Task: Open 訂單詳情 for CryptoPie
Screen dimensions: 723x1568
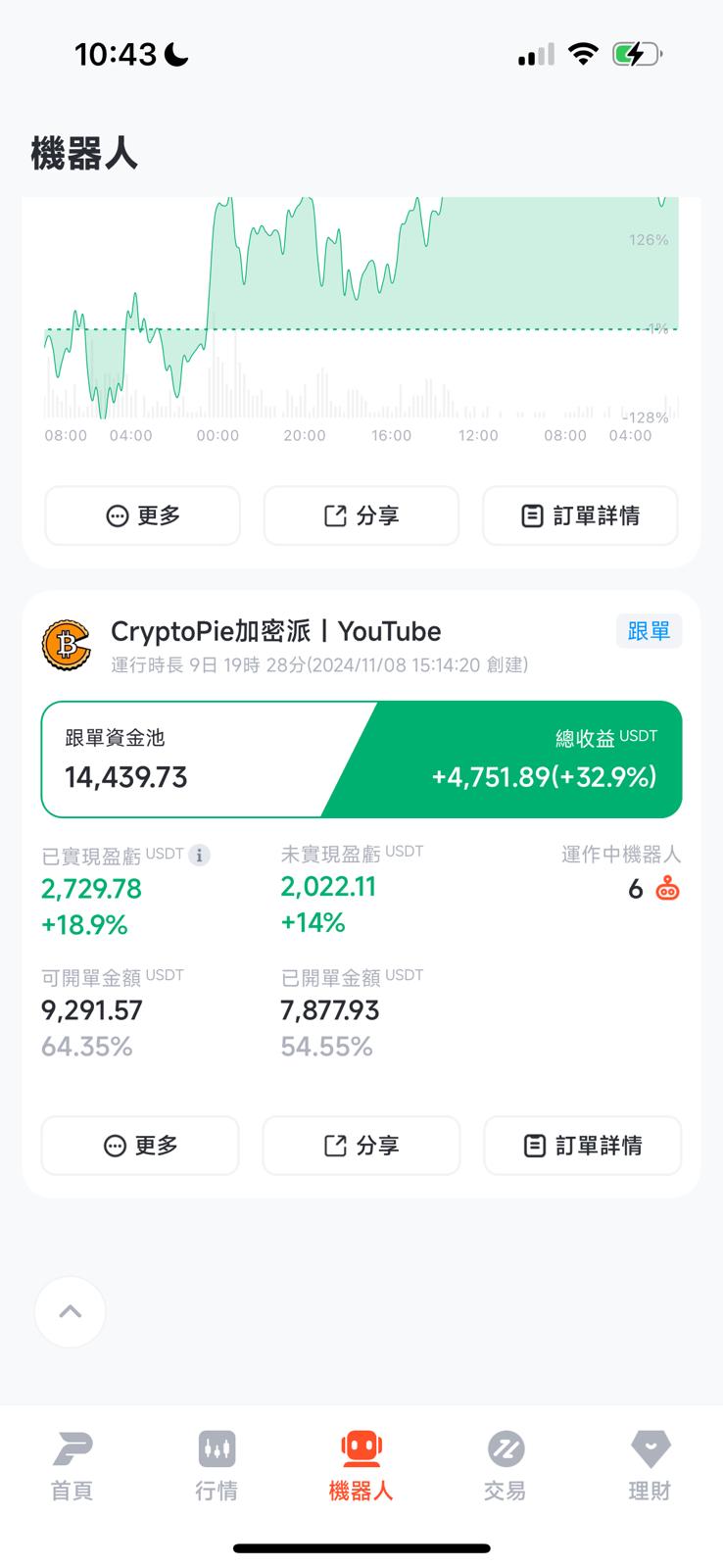Action: coord(582,1145)
